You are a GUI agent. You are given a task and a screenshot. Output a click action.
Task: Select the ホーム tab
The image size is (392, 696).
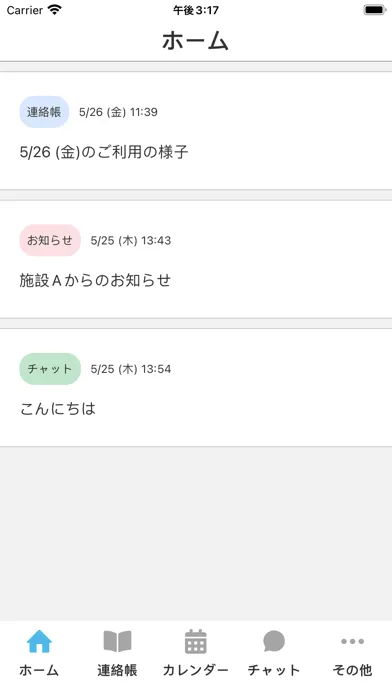coord(39,653)
